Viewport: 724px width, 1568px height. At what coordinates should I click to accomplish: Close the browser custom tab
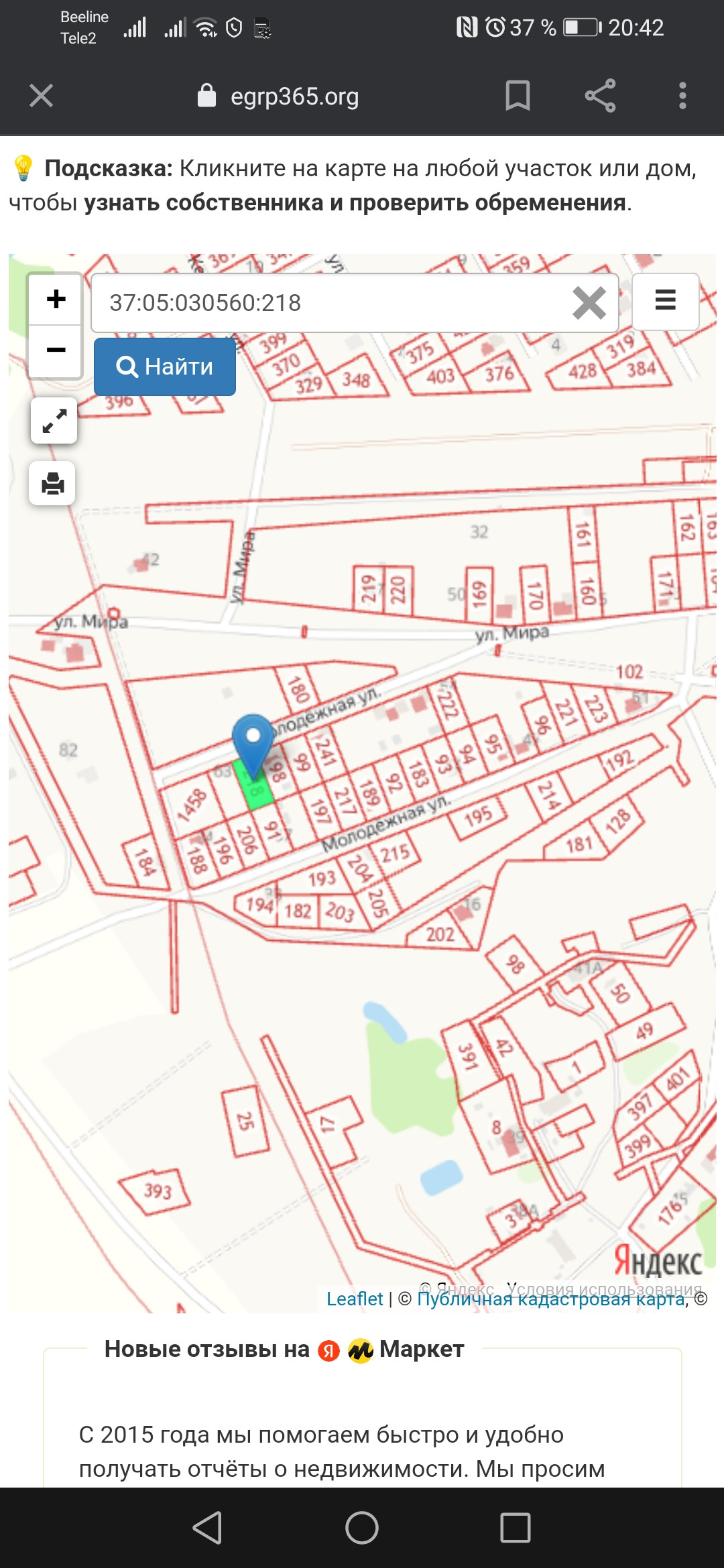click(41, 96)
